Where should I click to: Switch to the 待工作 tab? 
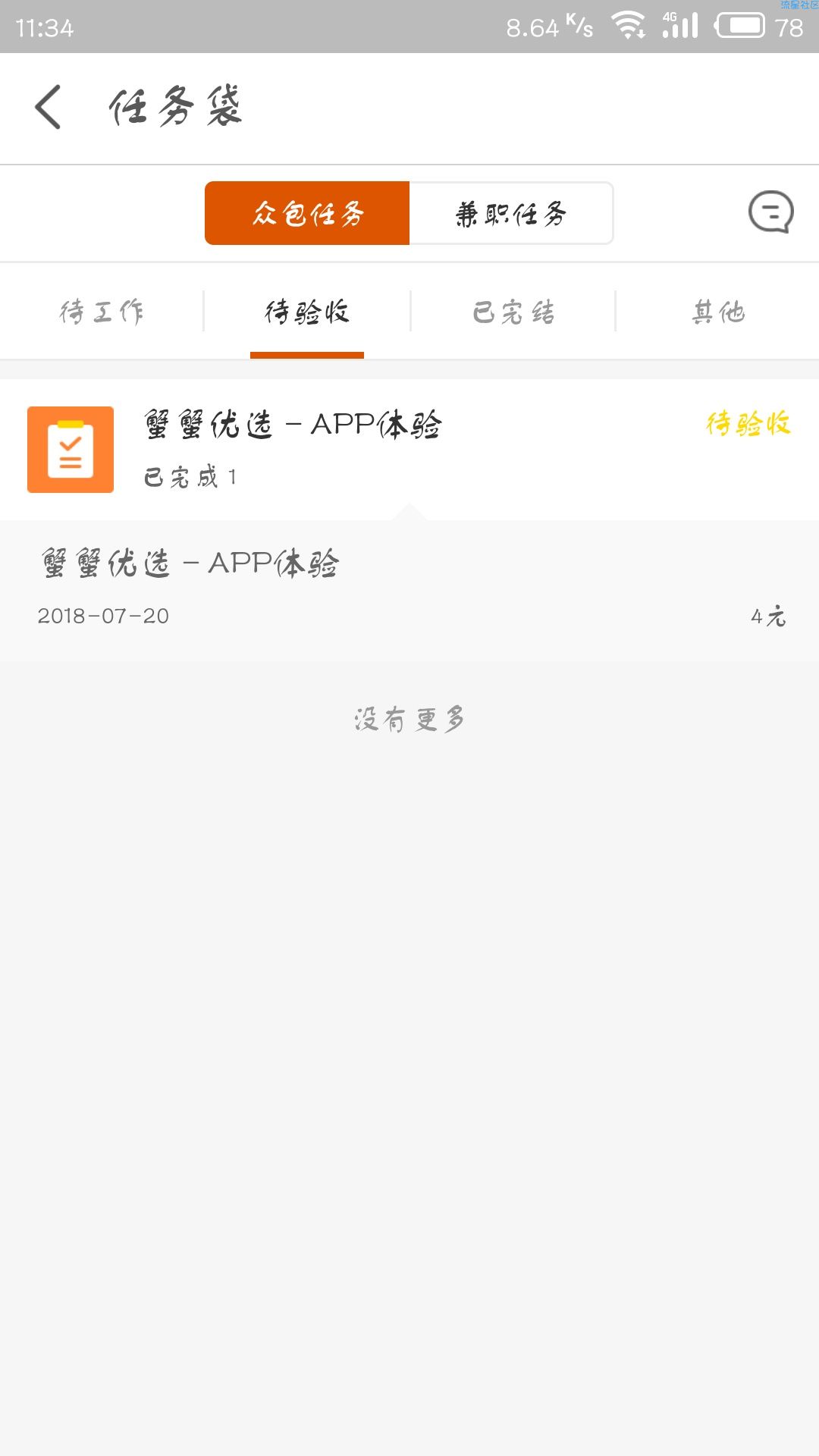102,312
